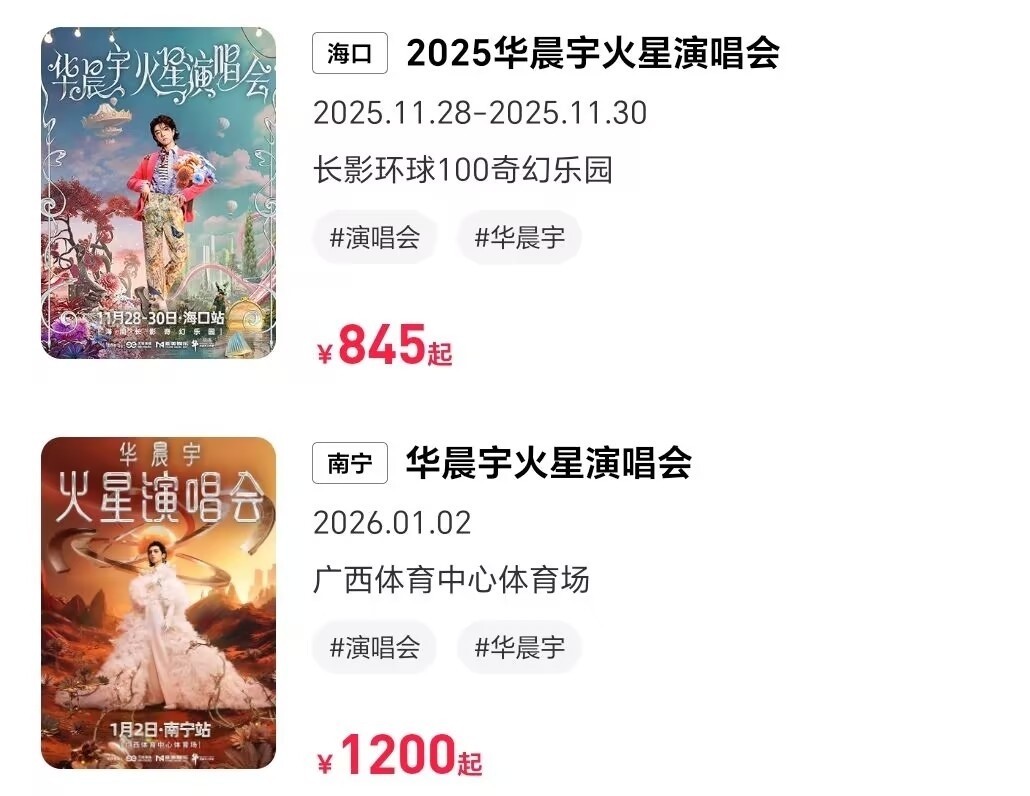Open the Haikou 2025华晨宇火星演唱会 listing
The height and width of the screenshot is (796, 1030).
pos(592,53)
